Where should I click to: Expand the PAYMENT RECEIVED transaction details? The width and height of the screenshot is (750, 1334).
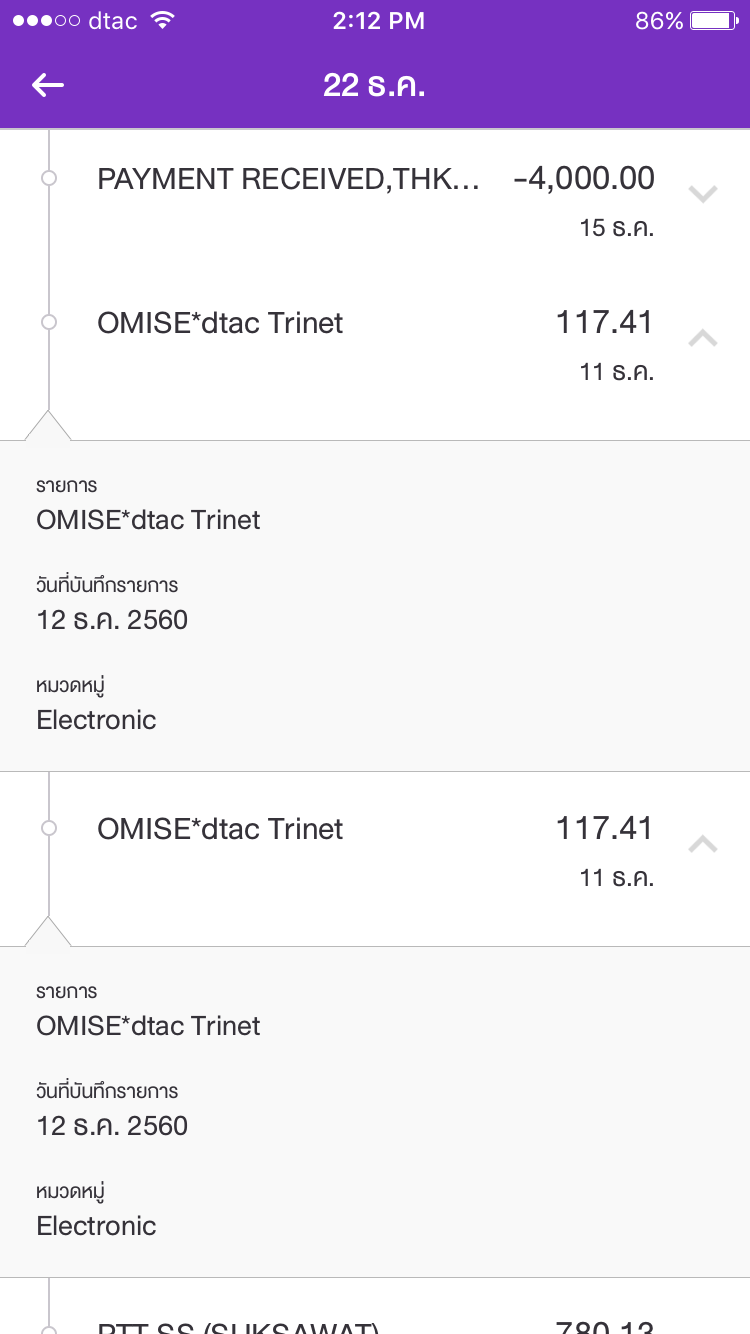(703, 194)
